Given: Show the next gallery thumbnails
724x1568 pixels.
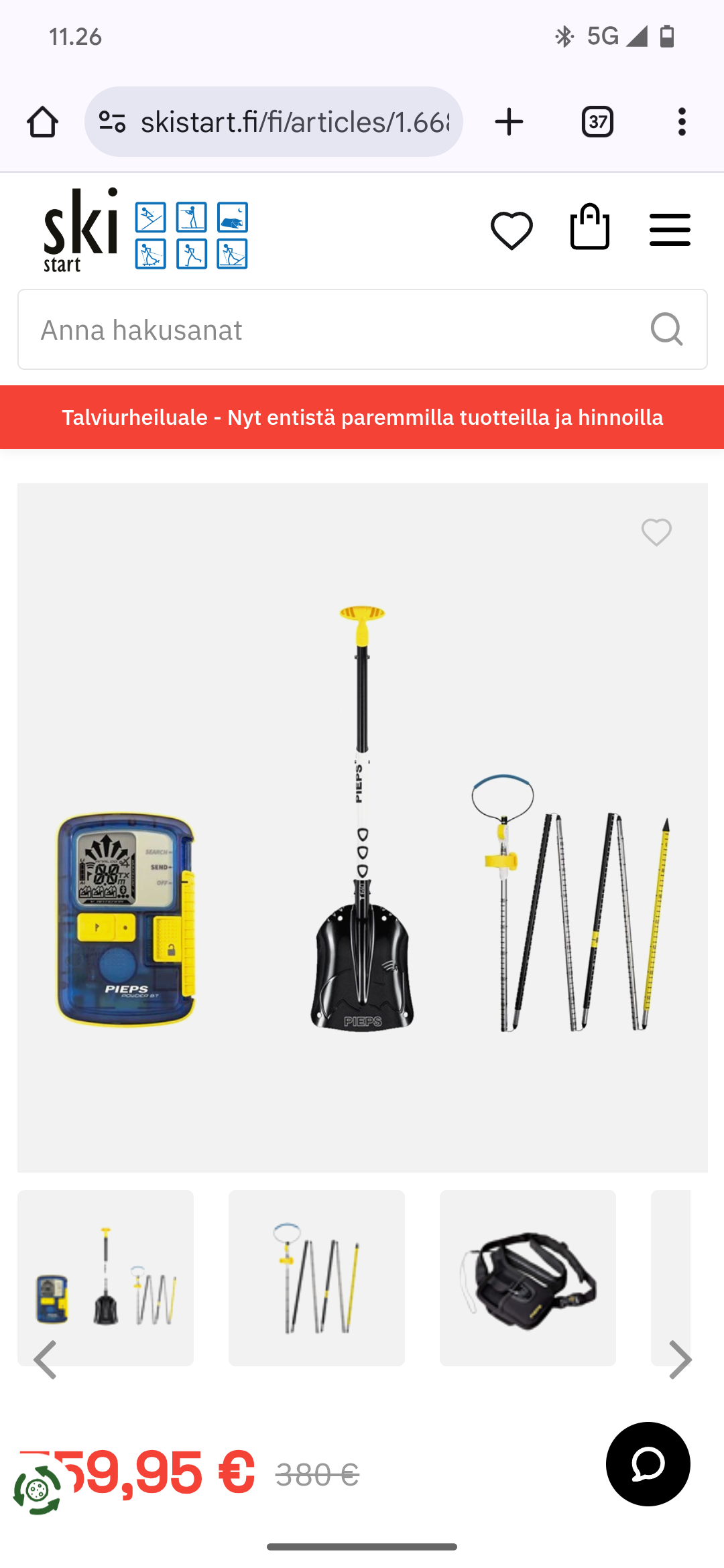Looking at the screenshot, I should click(680, 1360).
